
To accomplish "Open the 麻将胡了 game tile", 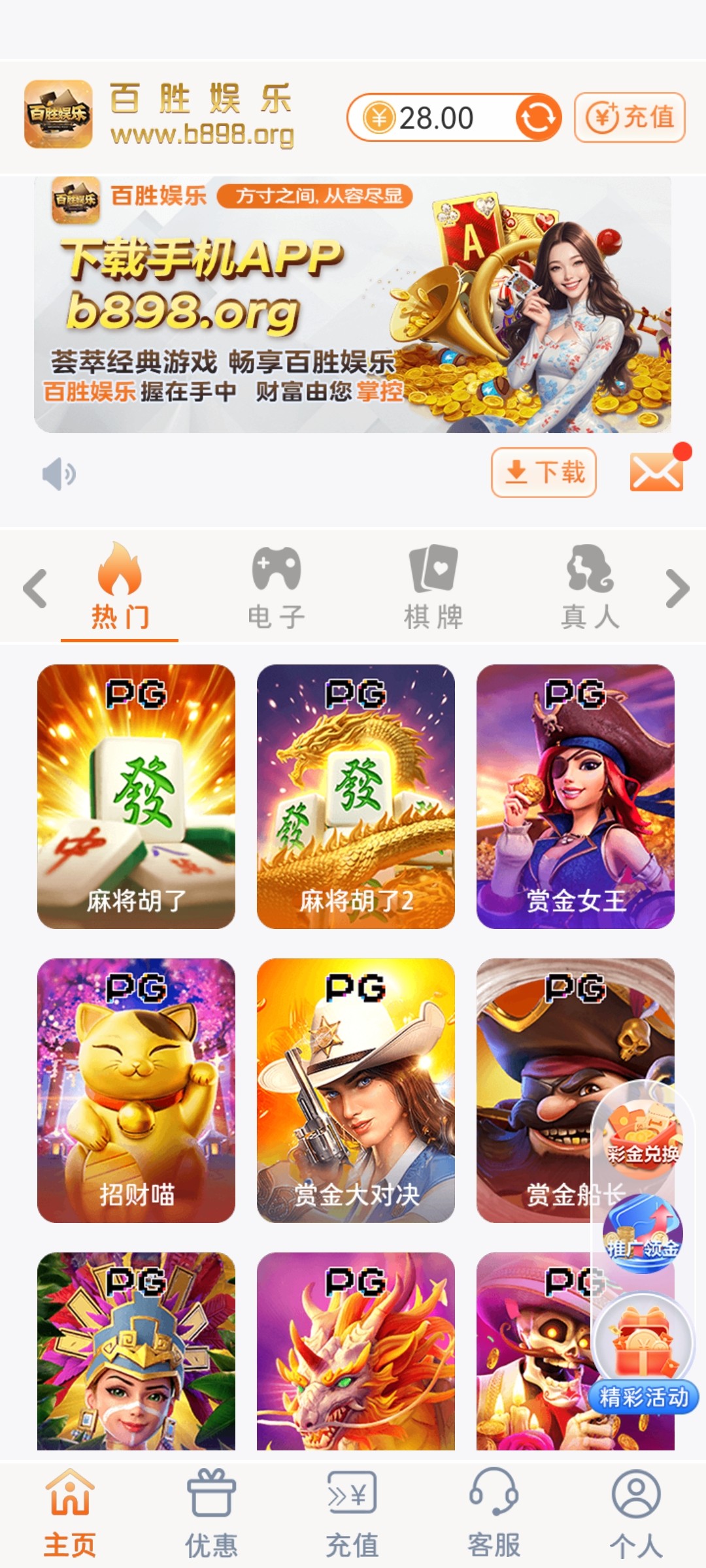I will [136, 796].
